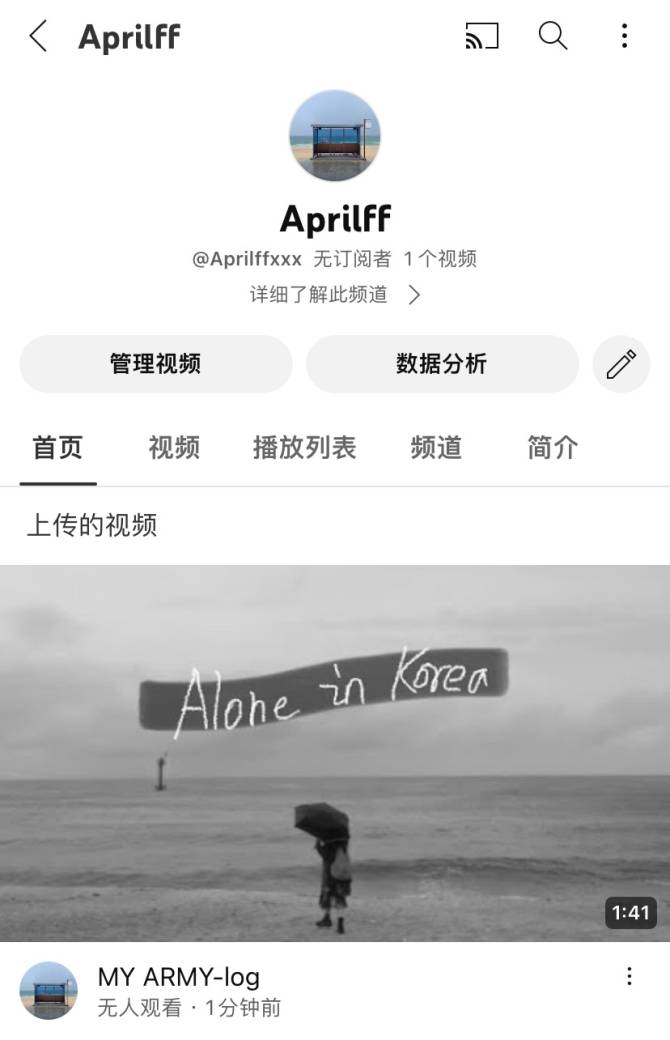Go back from the Aprilff channel
Screen dimensions: 670x1040
pyautogui.click(x=38, y=37)
